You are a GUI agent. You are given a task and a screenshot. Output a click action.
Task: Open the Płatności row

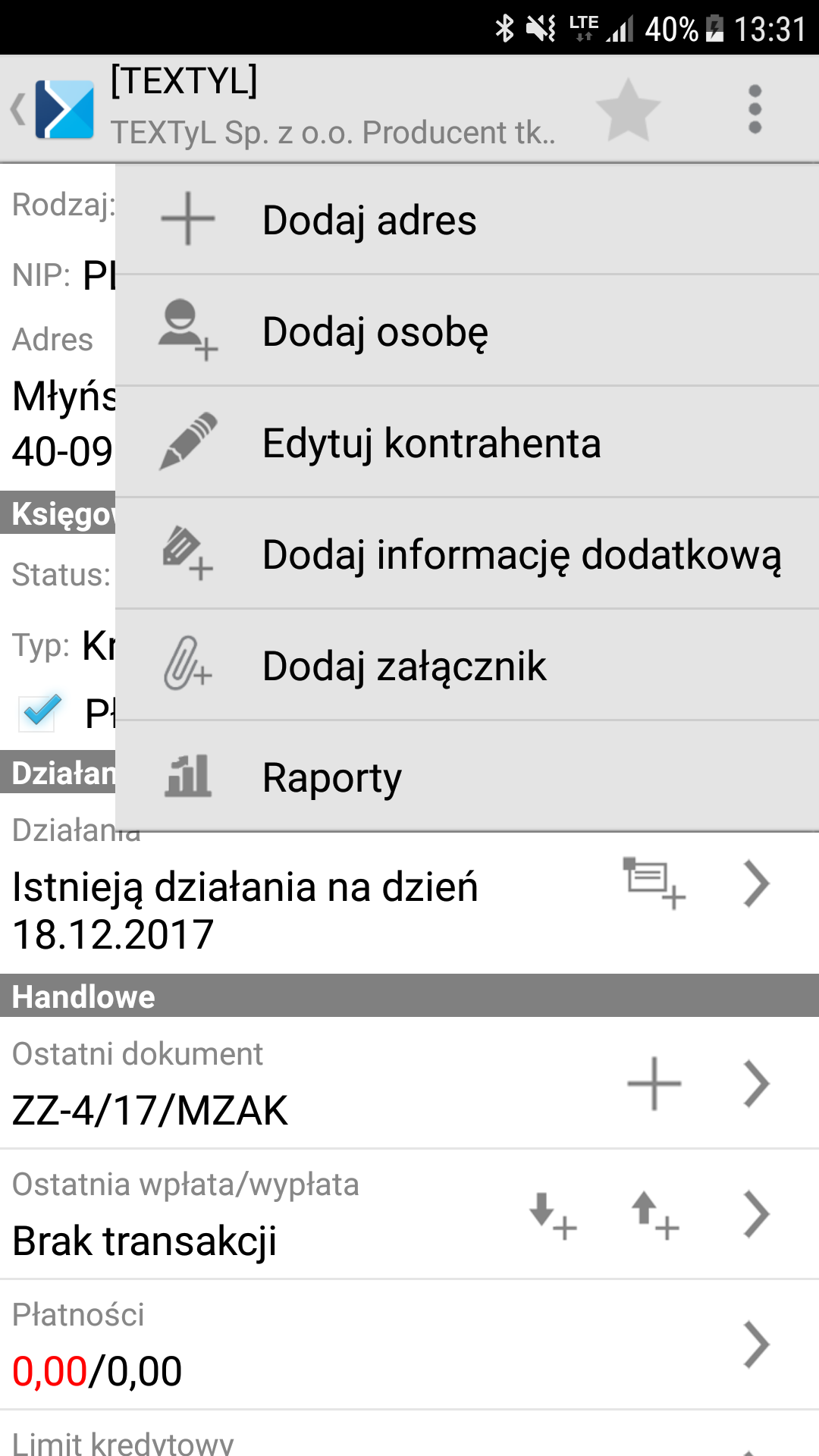pyautogui.click(x=409, y=1345)
